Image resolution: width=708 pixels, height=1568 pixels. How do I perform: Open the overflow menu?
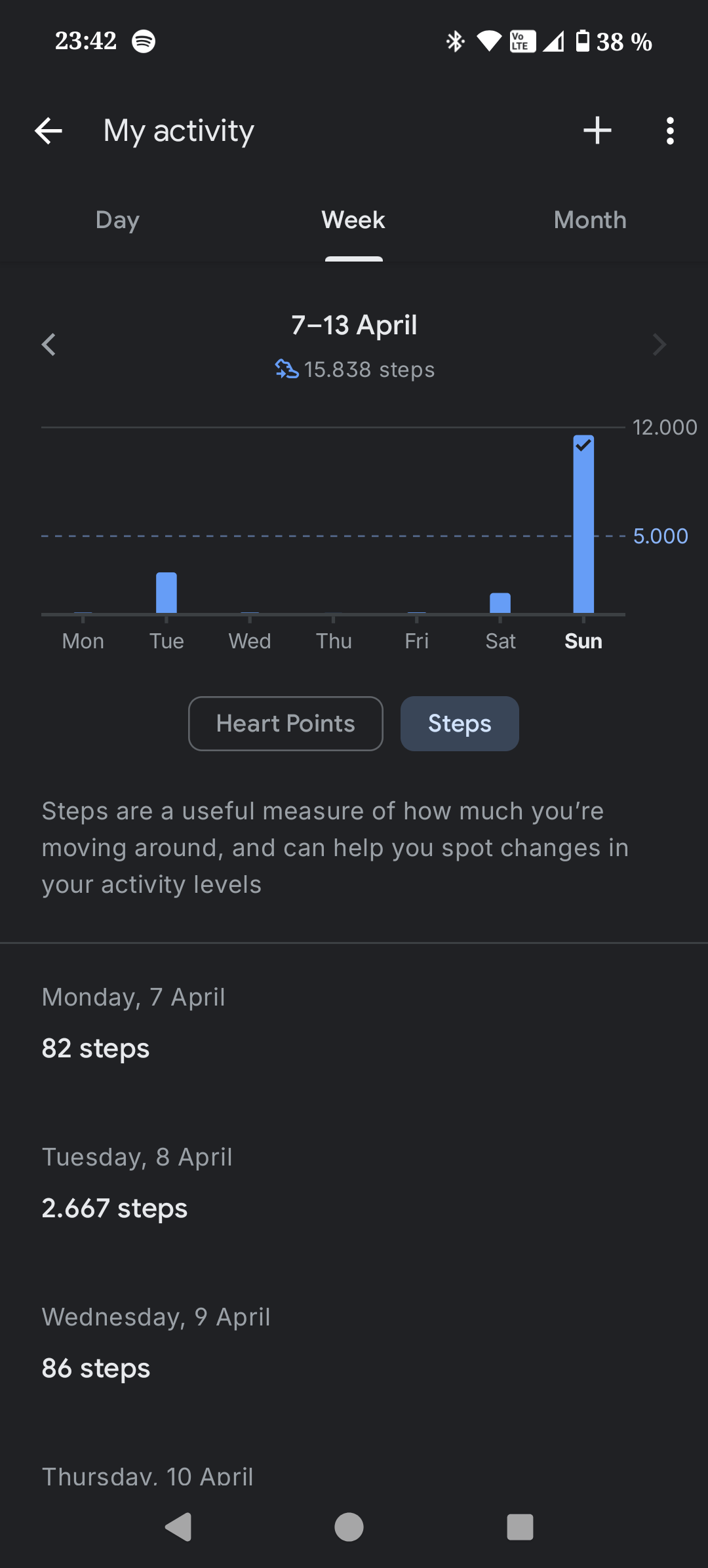[669, 131]
